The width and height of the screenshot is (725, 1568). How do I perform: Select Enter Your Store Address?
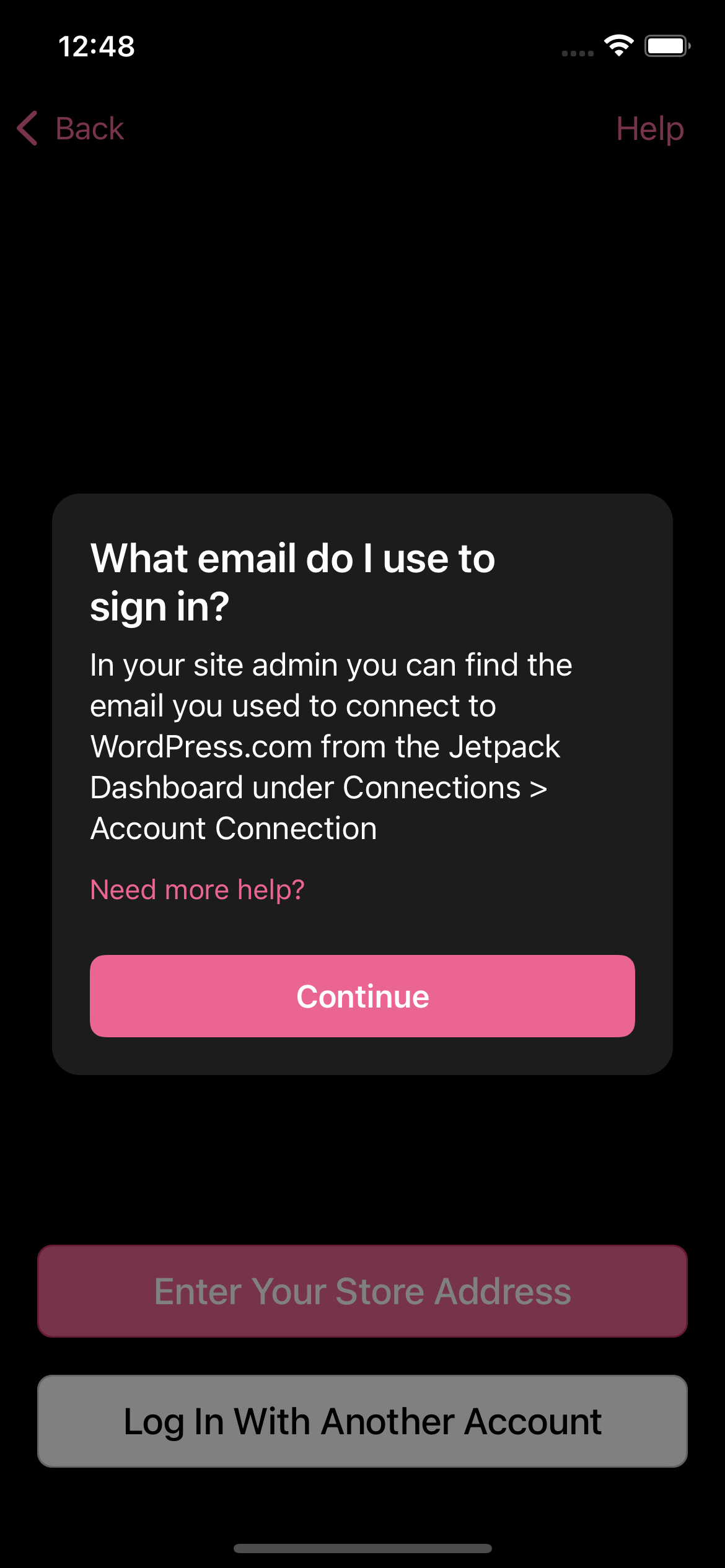[x=362, y=1291]
